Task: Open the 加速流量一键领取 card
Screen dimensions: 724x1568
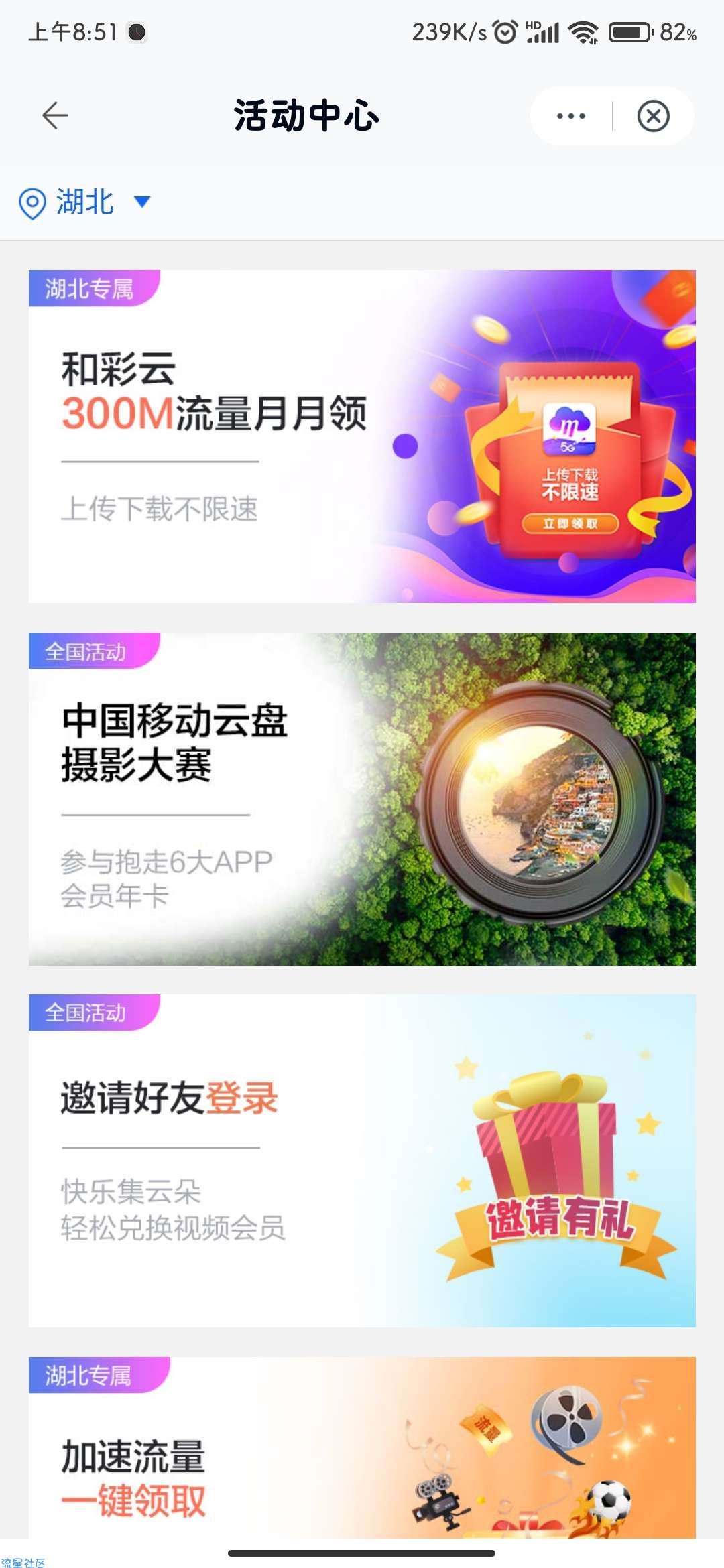Action: click(x=362, y=1447)
